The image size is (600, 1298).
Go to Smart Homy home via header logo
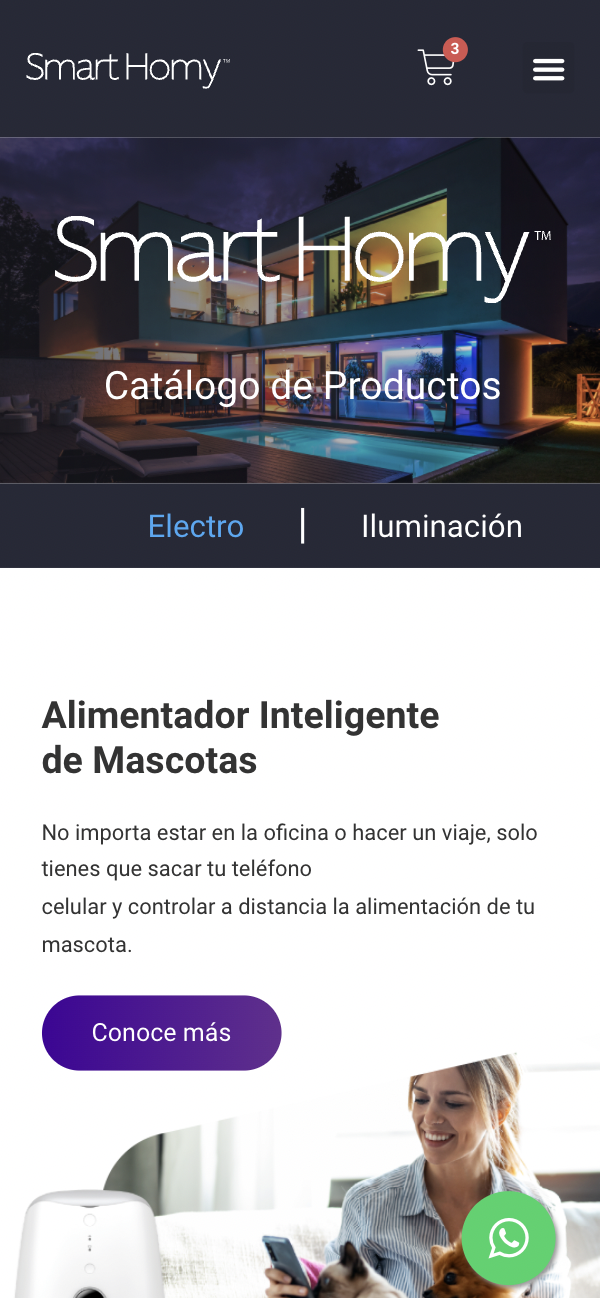(x=128, y=69)
